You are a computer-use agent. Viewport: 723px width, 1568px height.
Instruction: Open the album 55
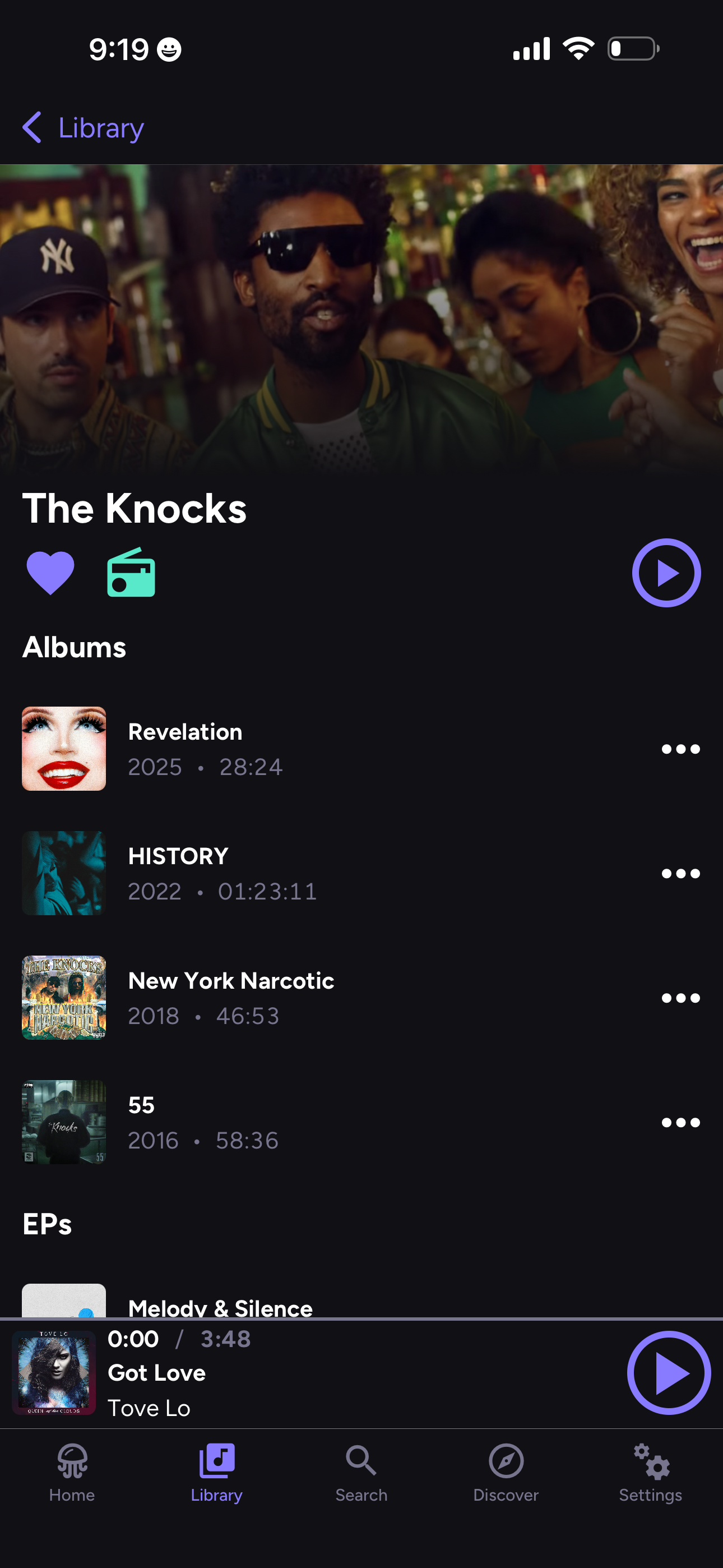[141, 1122]
